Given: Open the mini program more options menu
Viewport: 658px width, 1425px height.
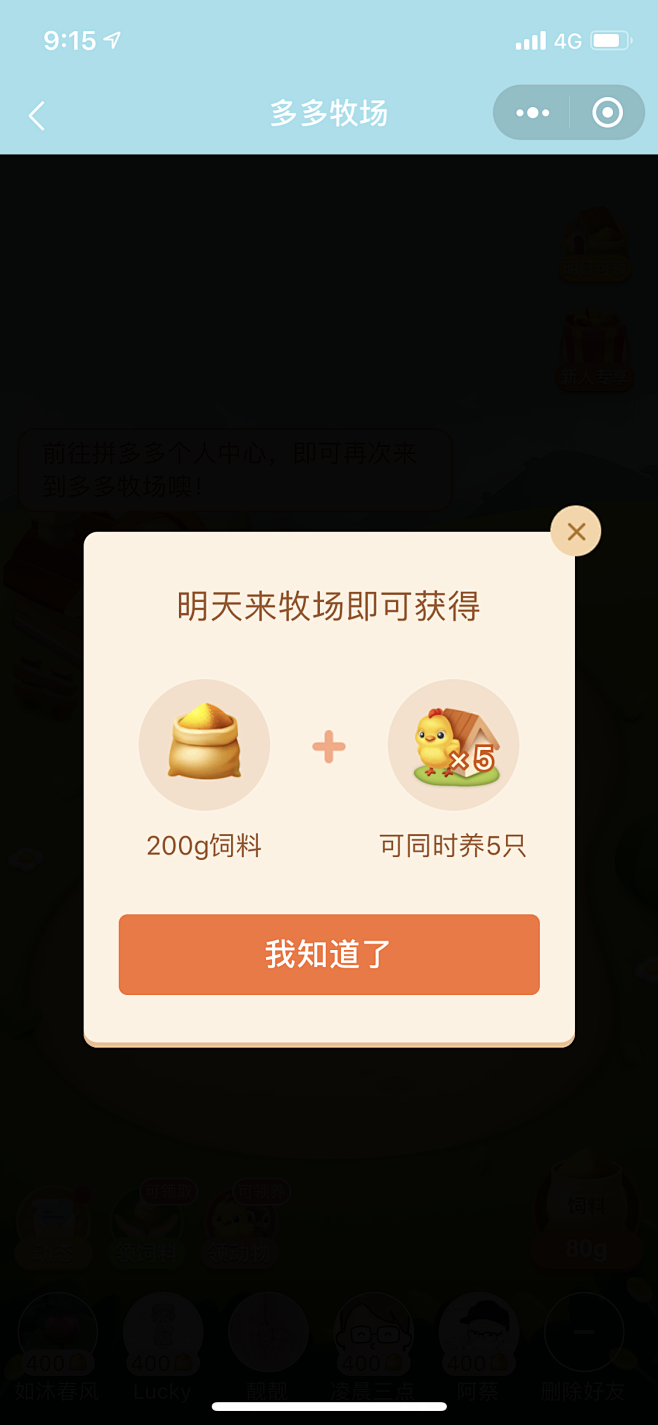Looking at the screenshot, I should click(532, 113).
